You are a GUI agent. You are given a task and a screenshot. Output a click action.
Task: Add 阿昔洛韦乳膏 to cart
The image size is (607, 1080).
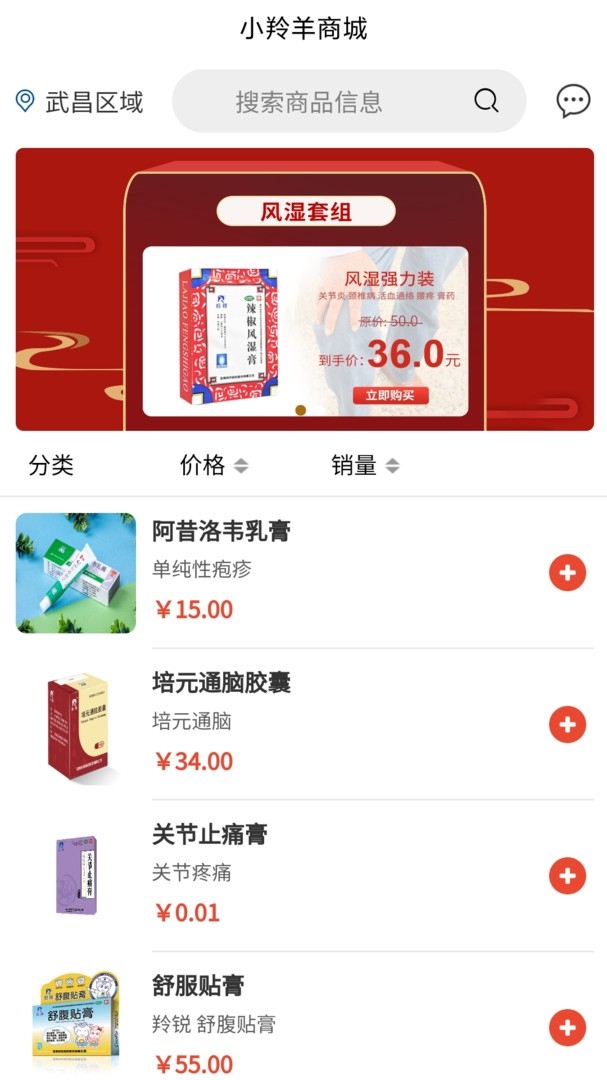567,573
